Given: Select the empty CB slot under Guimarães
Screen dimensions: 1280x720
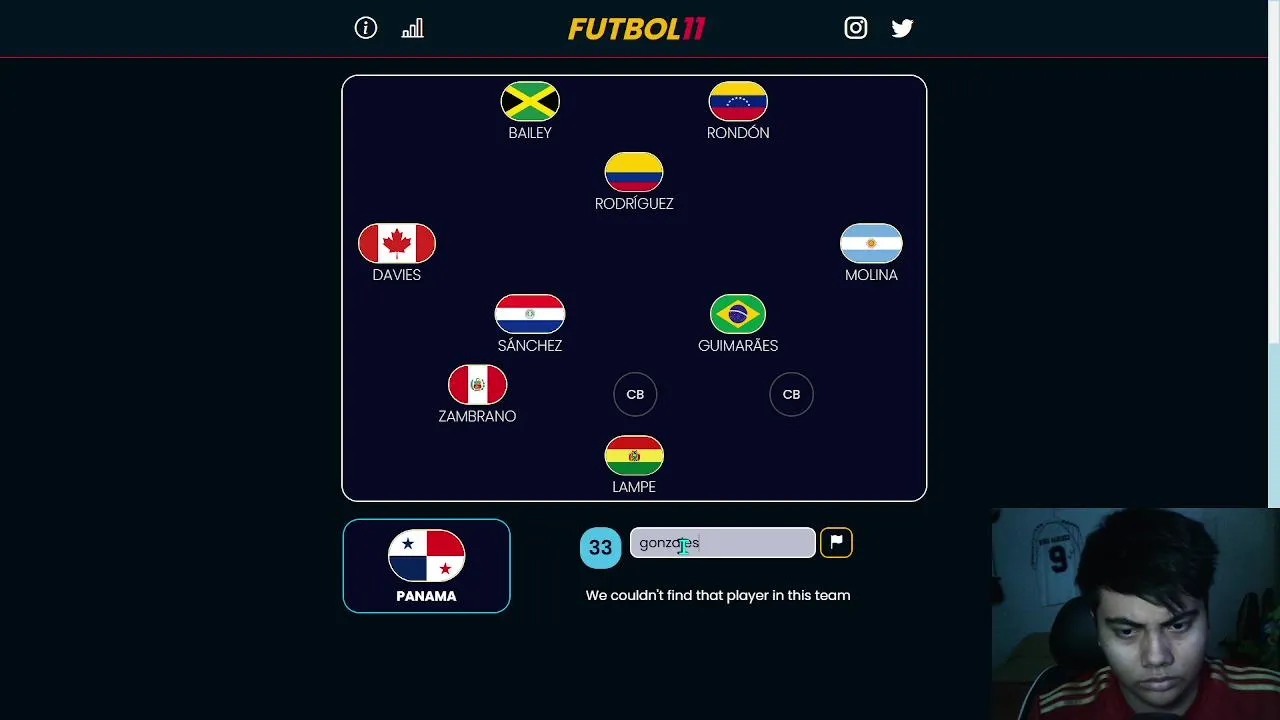Looking at the screenshot, I should 791,394.
